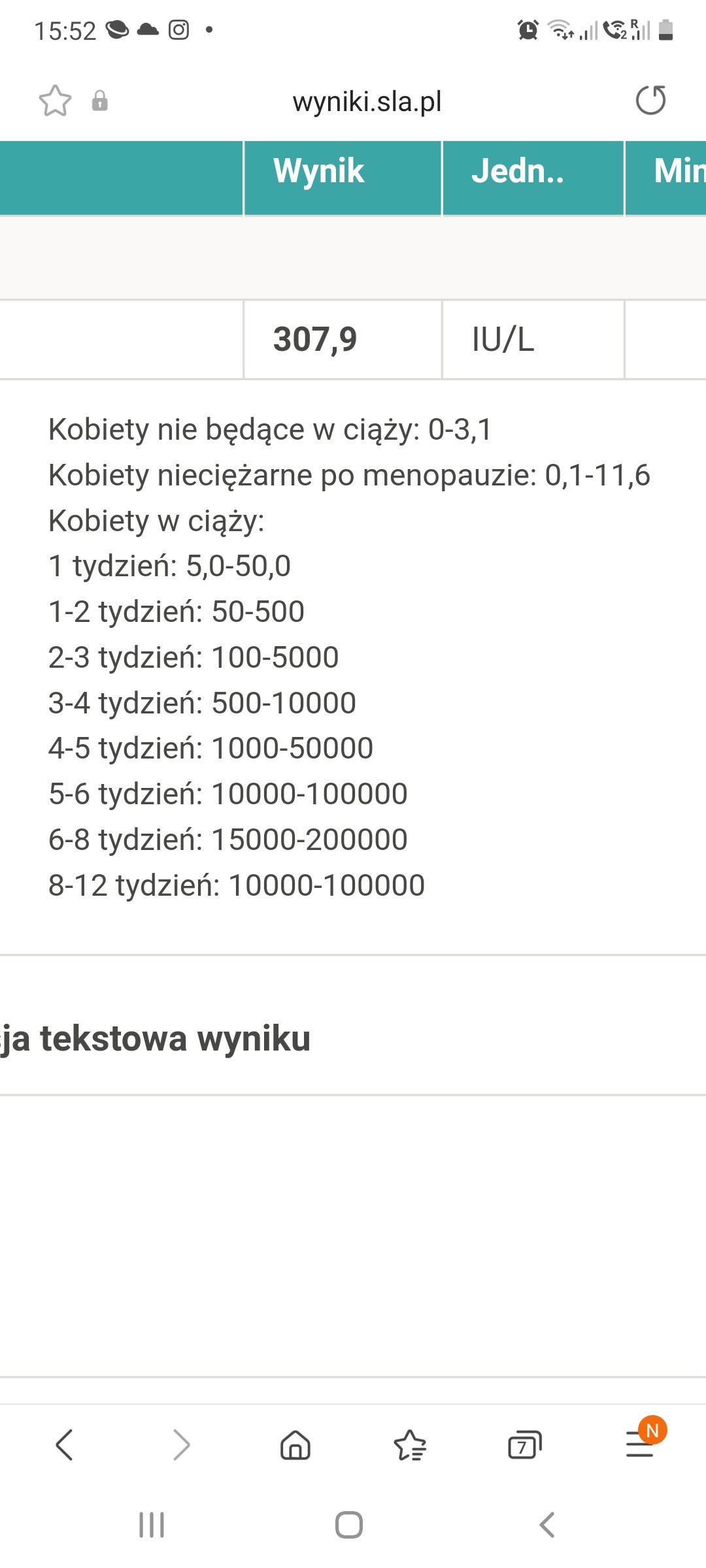706x1568 pixels.
Task: Bookmark this page with the star icon
Action: pos(55,101)
